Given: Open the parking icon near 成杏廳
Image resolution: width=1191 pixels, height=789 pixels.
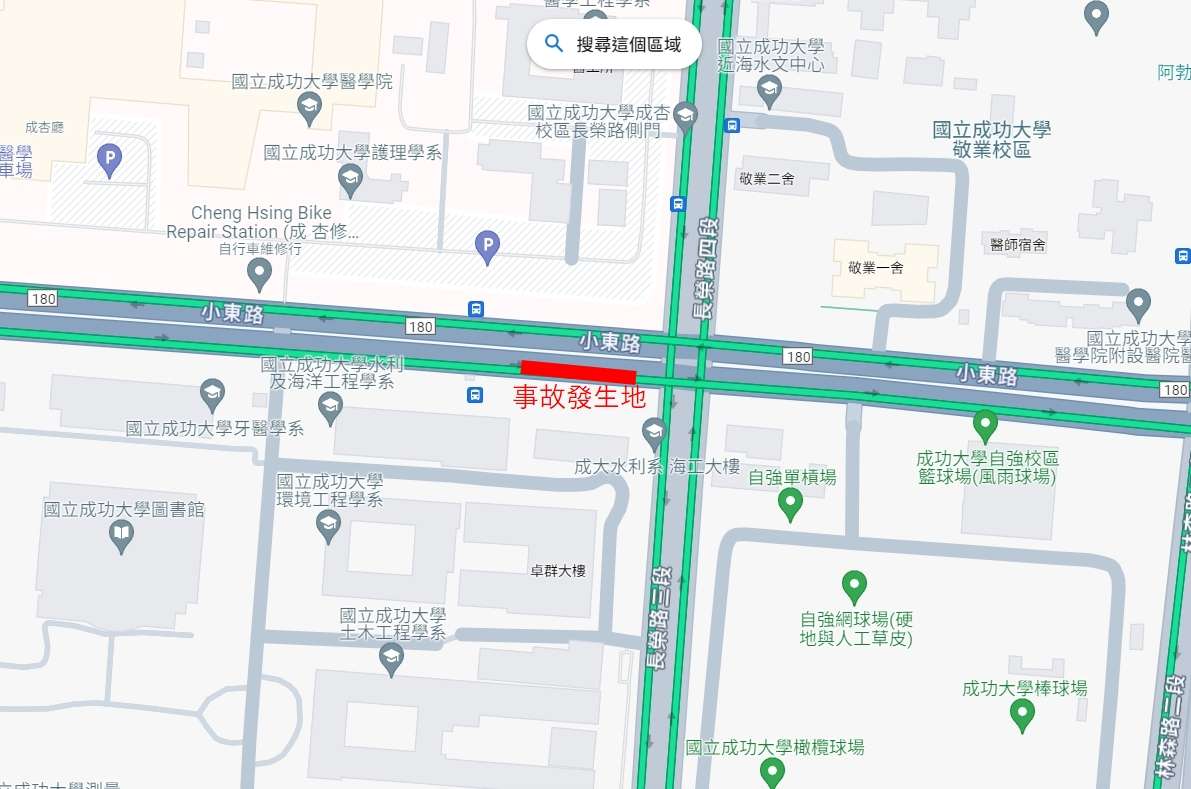Looking at the screenshot, I should click(109, 162).
